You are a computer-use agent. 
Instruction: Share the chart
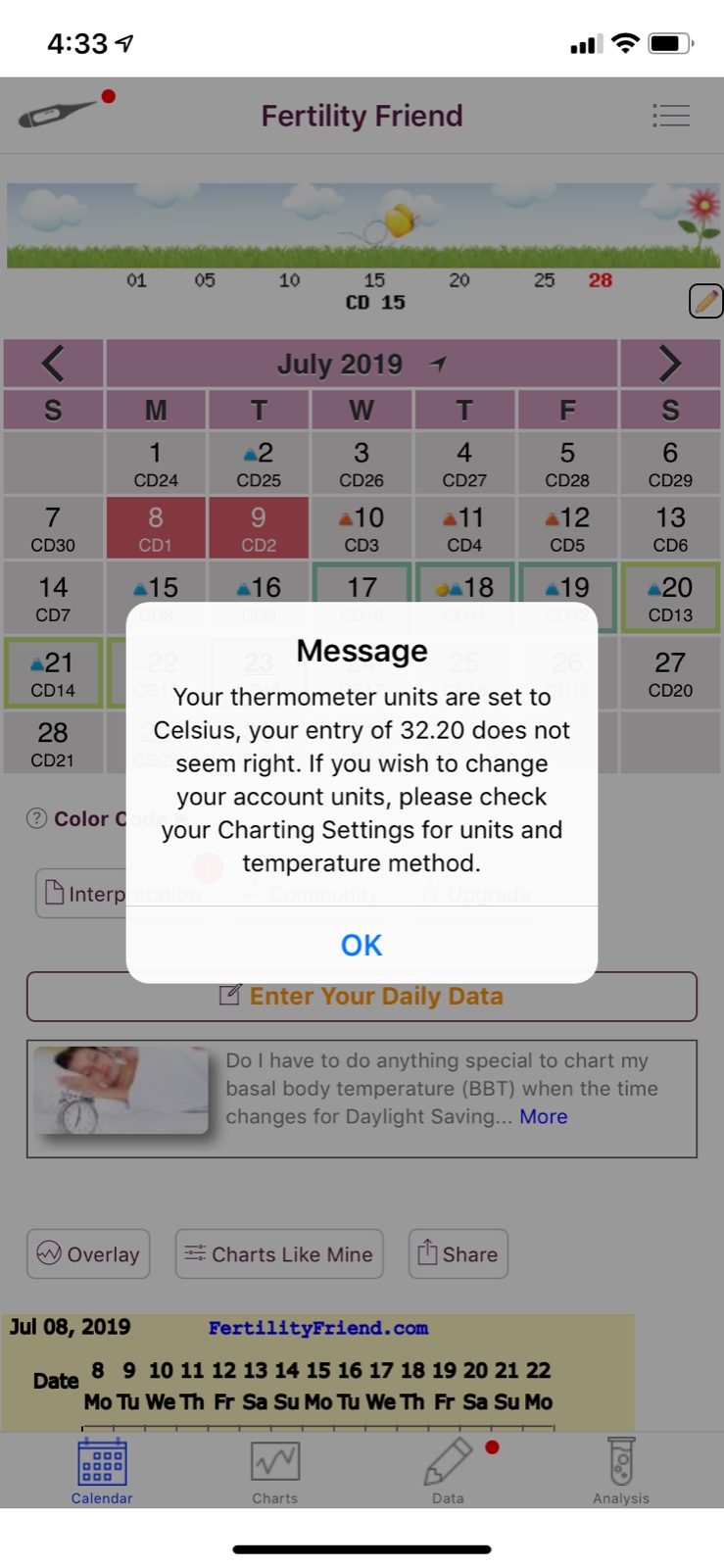(458, 1253)
